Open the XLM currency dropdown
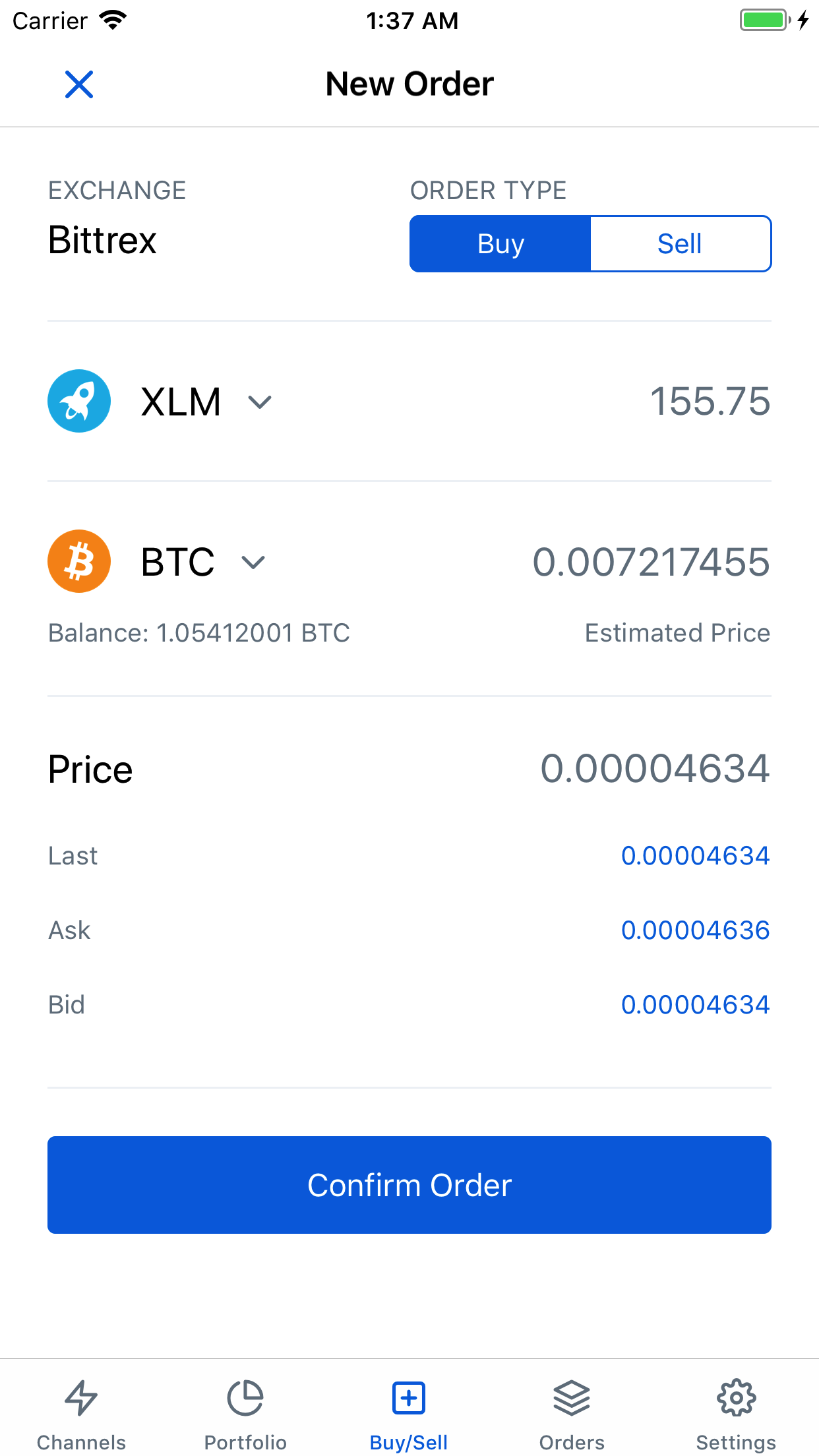 (x=259, y=402)
